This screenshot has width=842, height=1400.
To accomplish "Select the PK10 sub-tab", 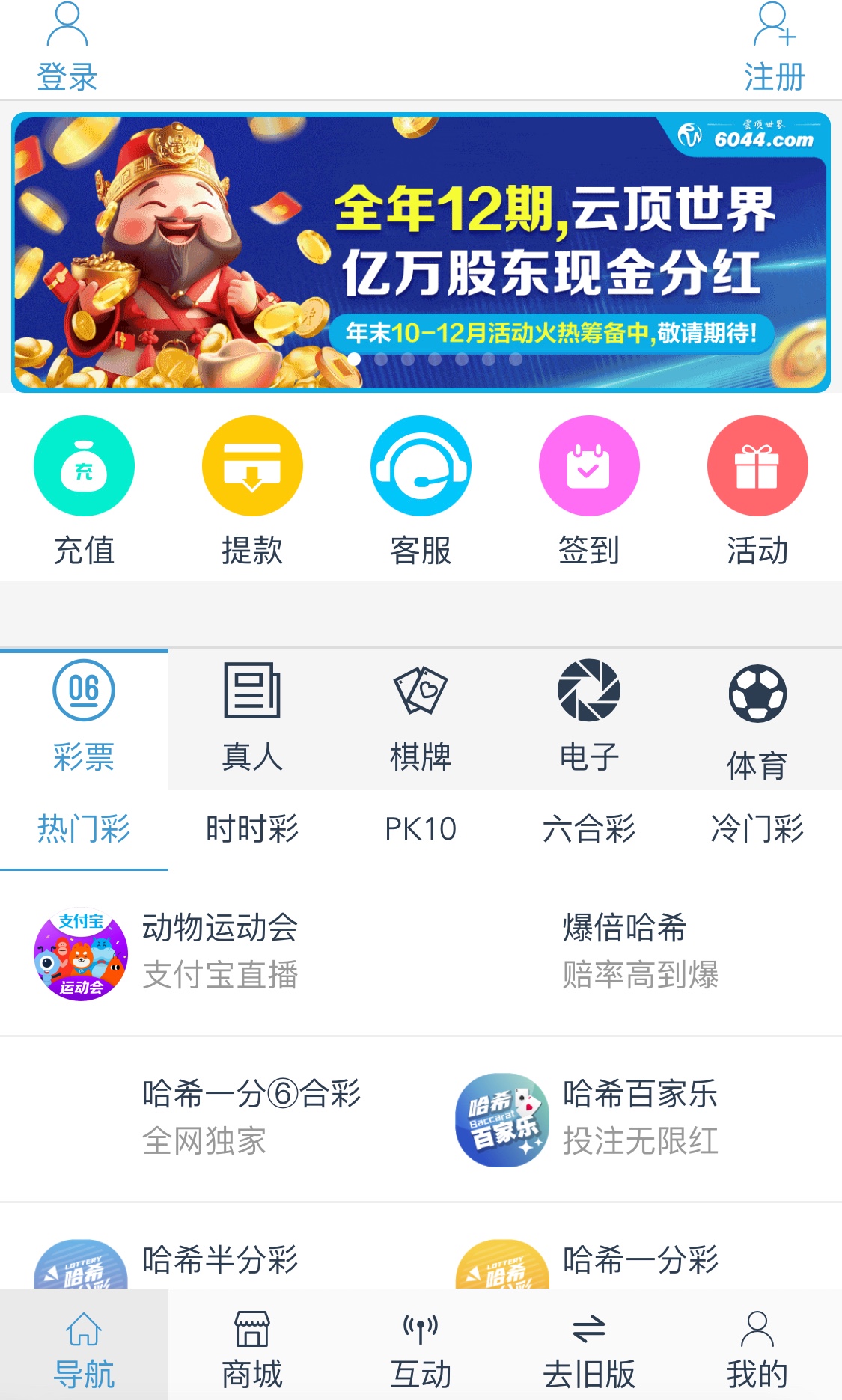I will 421,829.
